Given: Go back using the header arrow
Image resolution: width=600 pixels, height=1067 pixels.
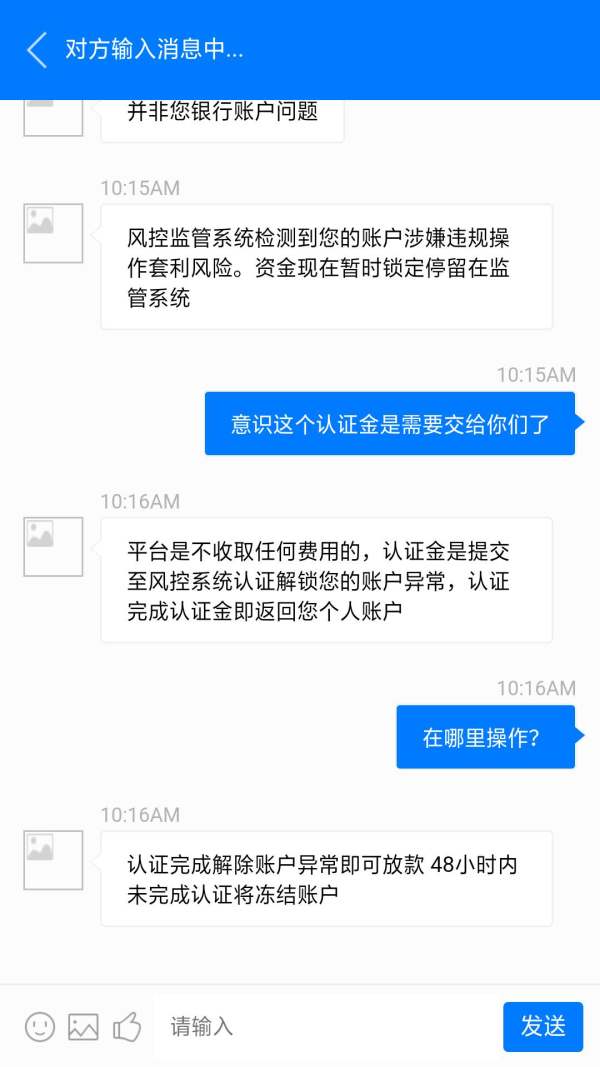Looking at the screenshot, I should point(37,50).
